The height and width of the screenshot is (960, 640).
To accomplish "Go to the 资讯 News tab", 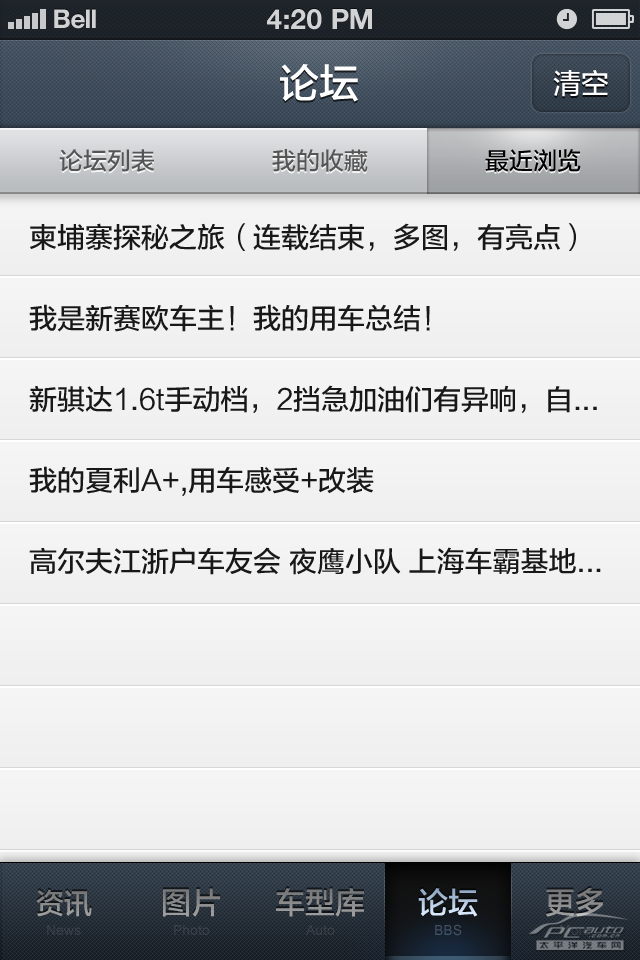I will (64, 910).
